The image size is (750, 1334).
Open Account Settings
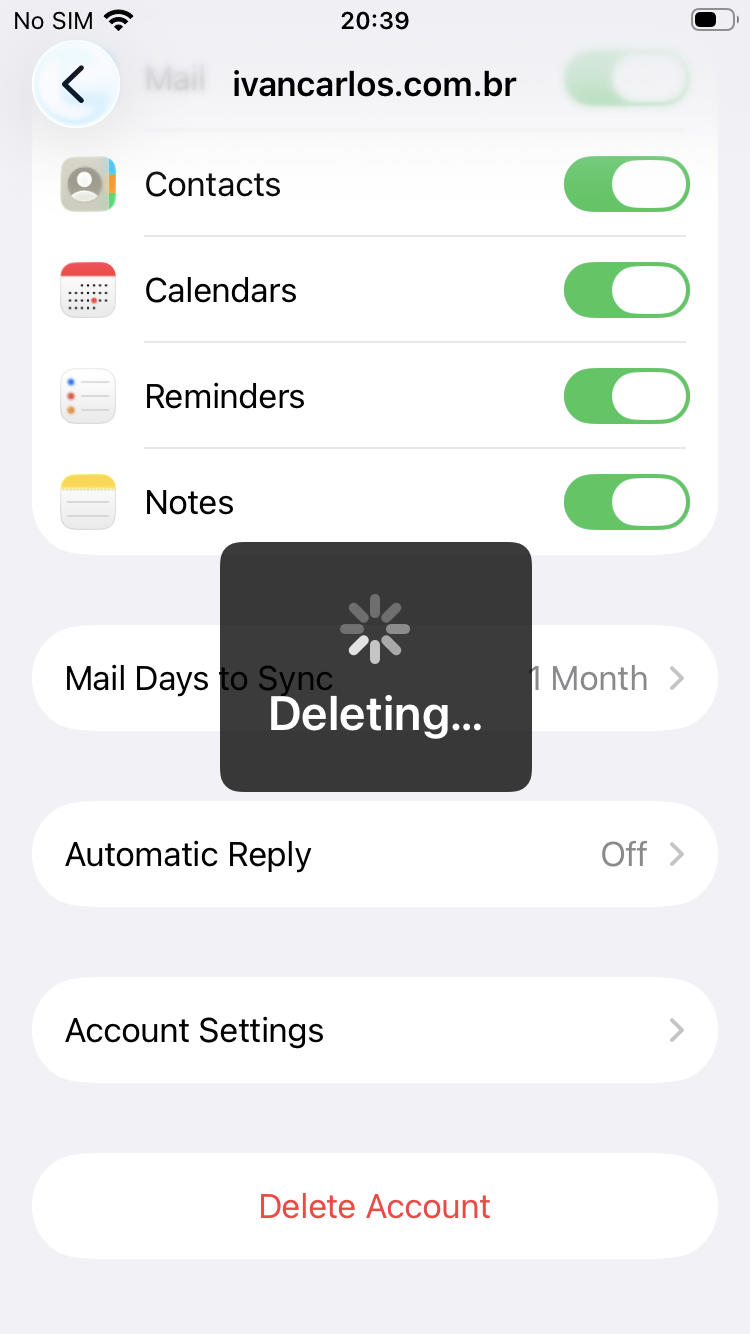[374, 1031]
